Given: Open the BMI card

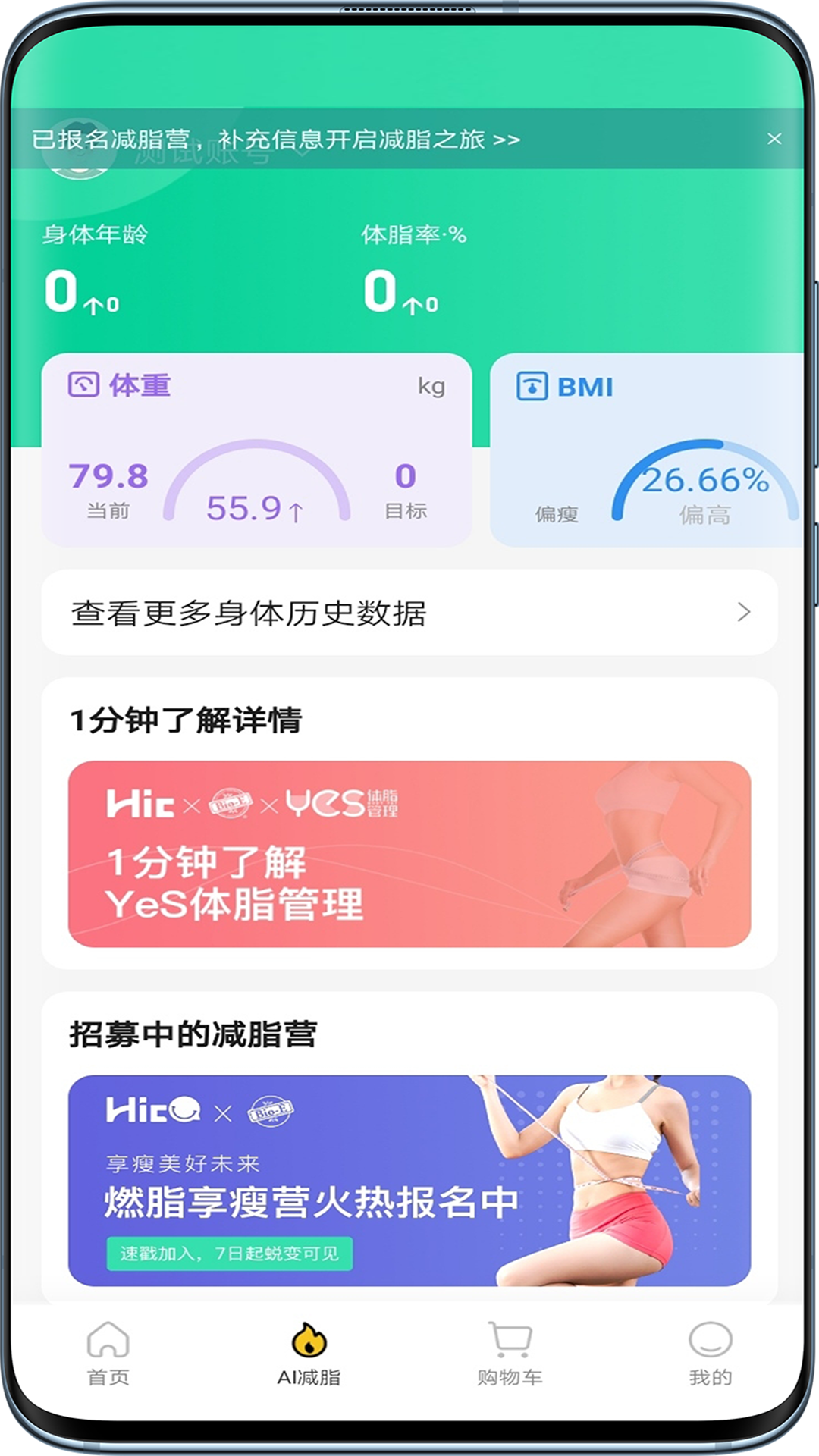Looking at the screenshot, I should 646,450.
